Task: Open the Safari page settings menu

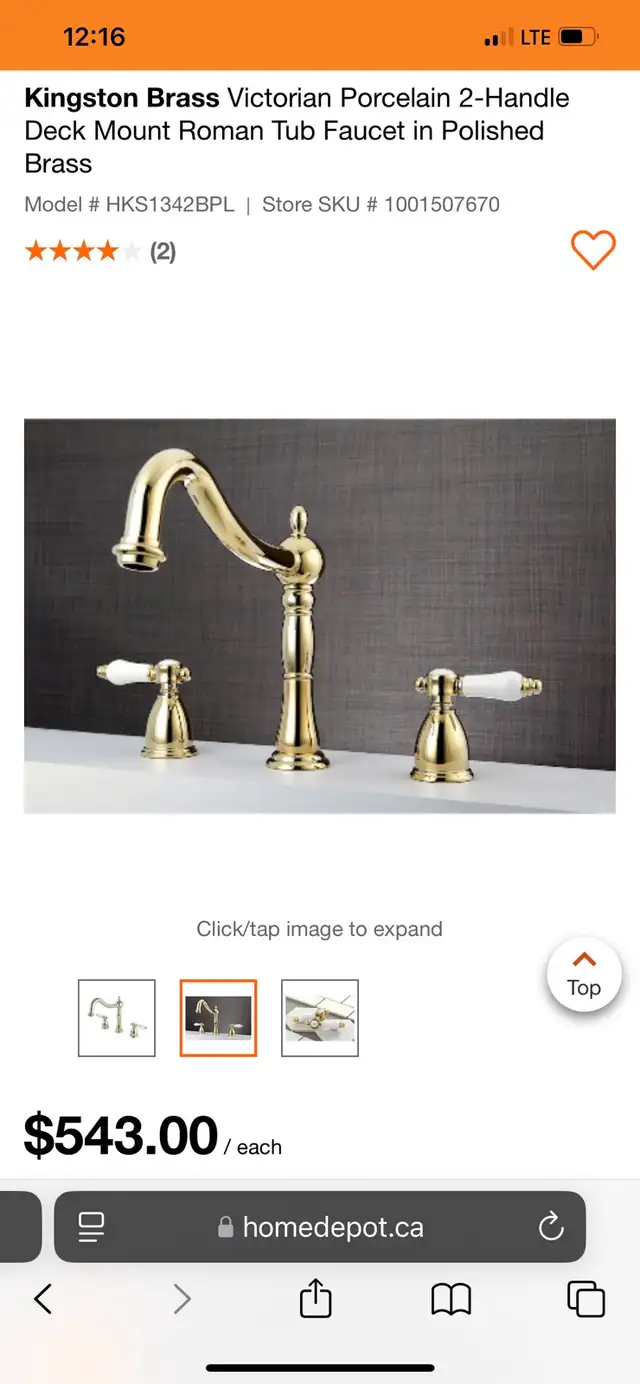Action: pyautogui.click(x=92, y=1227)
